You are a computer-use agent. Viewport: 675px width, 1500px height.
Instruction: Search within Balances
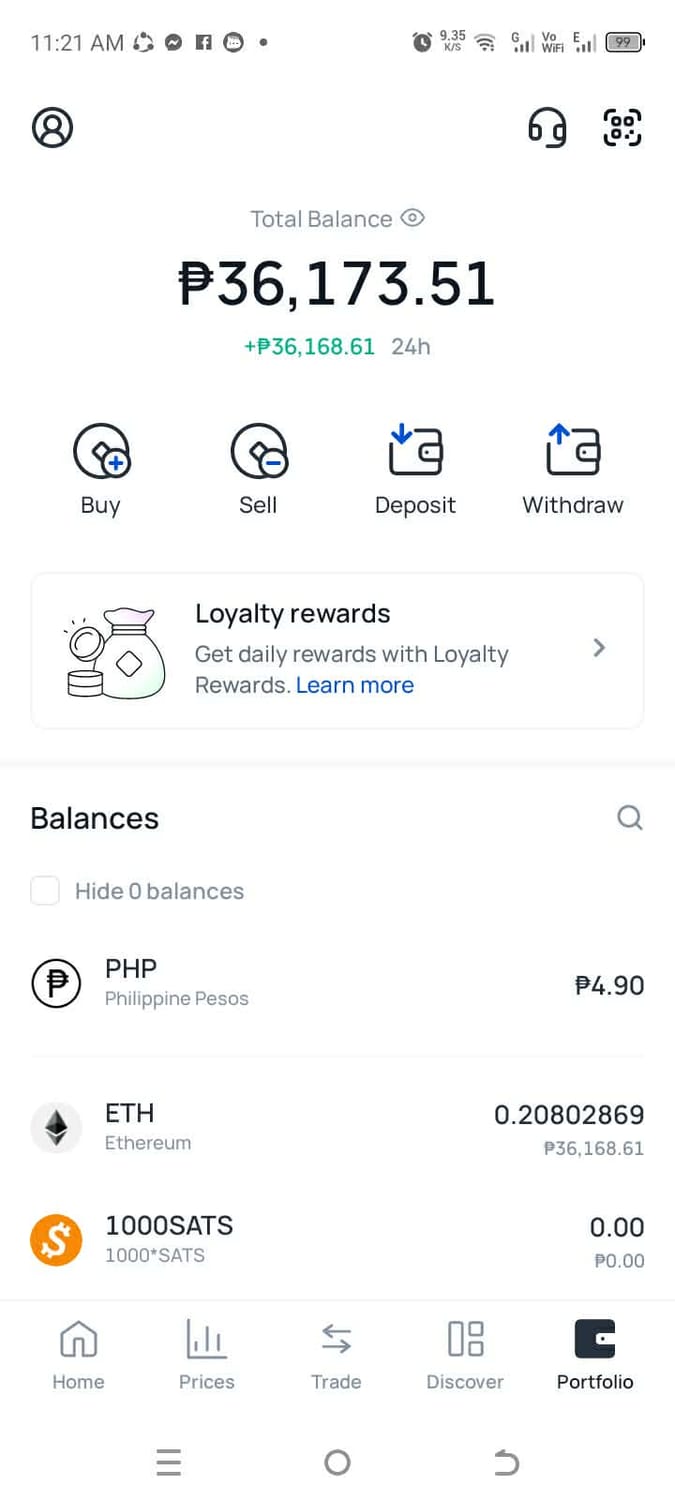[629, 818]
